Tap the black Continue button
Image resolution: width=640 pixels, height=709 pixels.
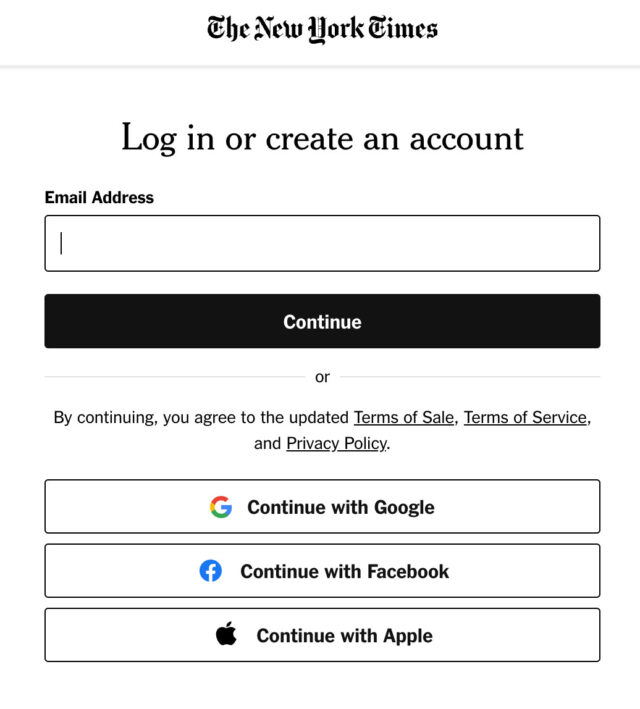322,321
